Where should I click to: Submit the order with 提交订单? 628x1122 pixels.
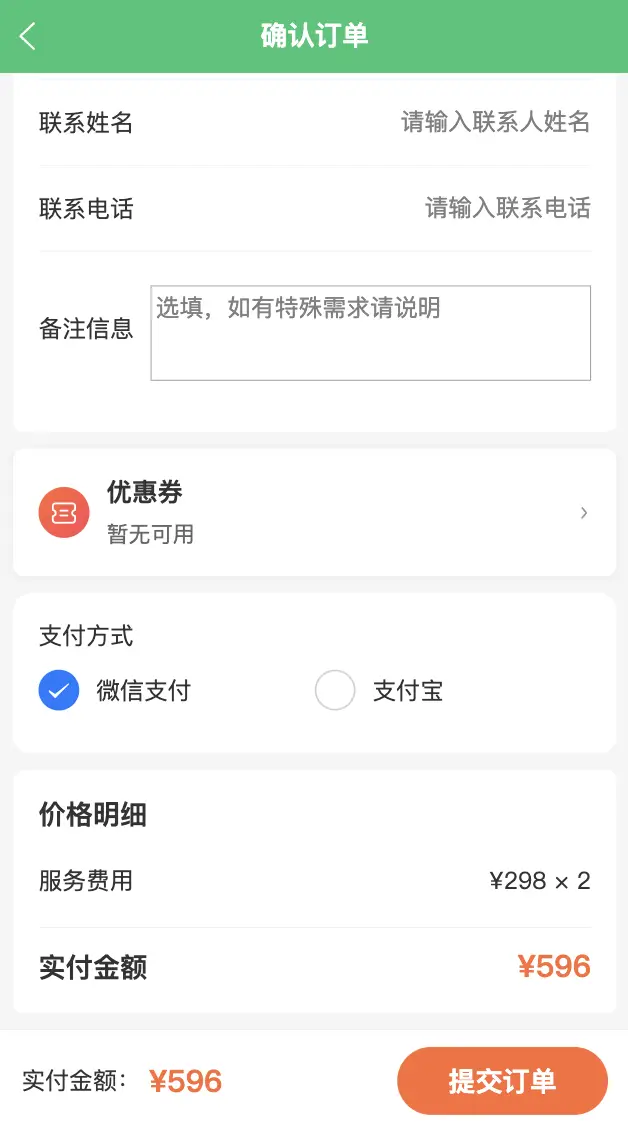point(502,1081)
